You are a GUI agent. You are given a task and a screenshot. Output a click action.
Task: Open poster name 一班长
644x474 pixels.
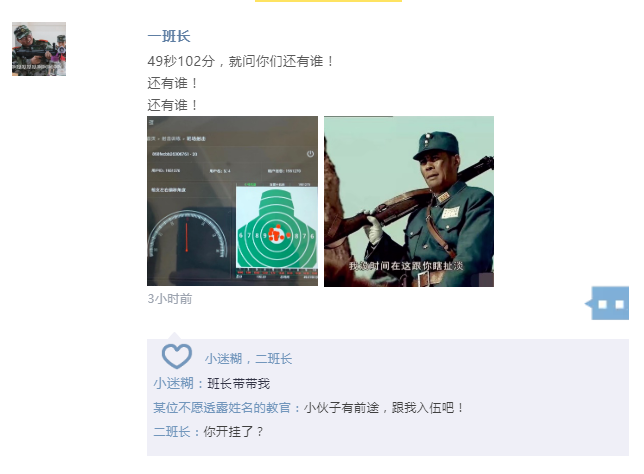[168, 37]
